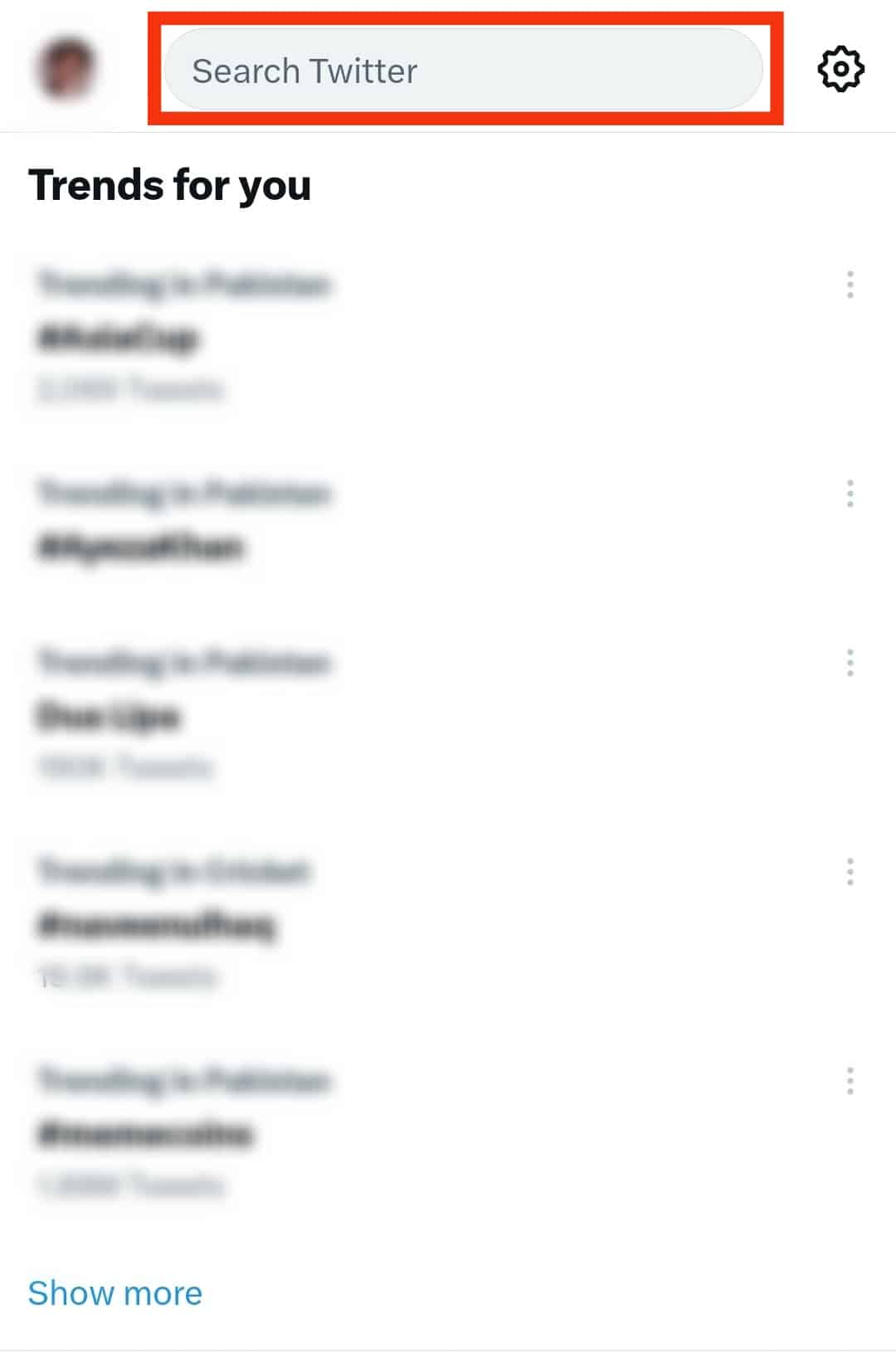Show more trends

pyautogui.click(x=115, y=1292)
